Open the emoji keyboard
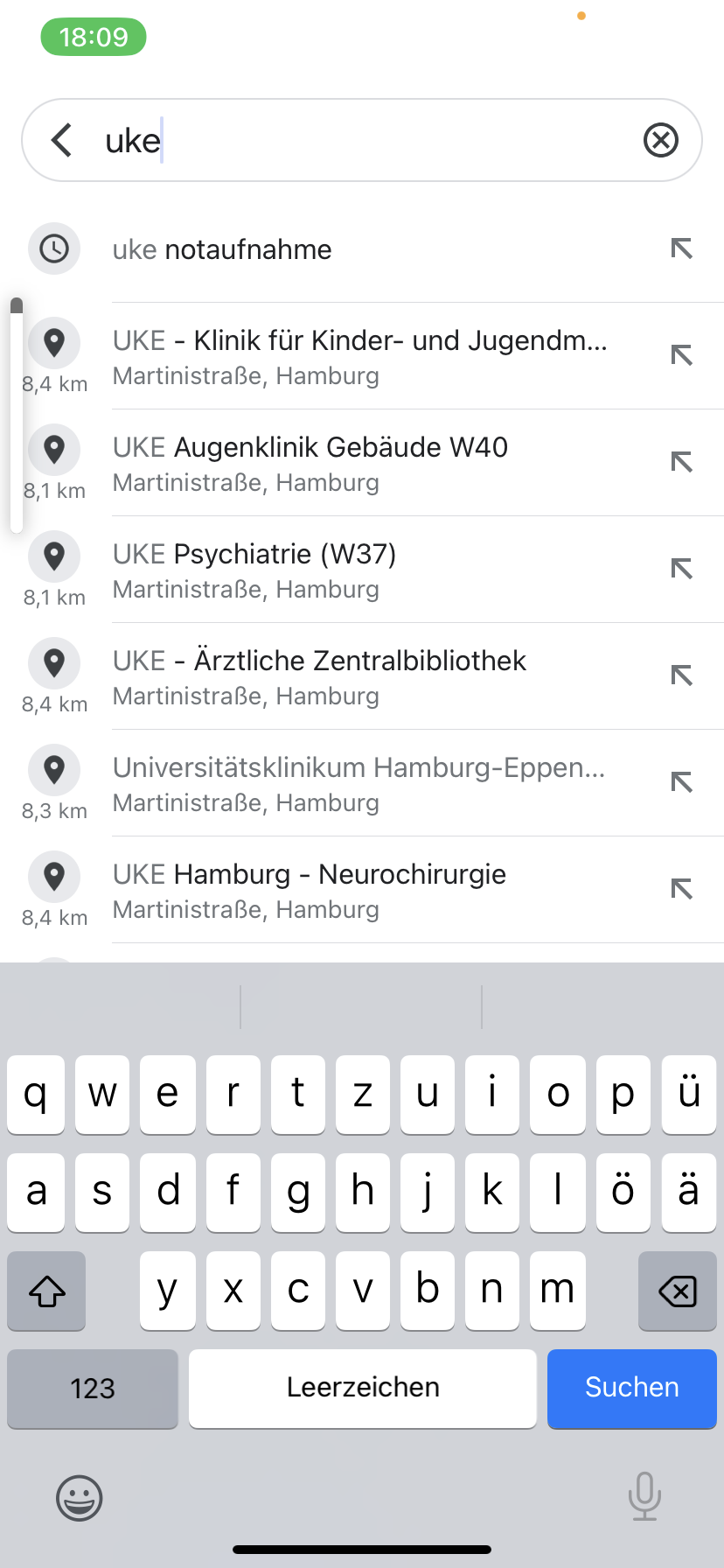 point(80,1498)
